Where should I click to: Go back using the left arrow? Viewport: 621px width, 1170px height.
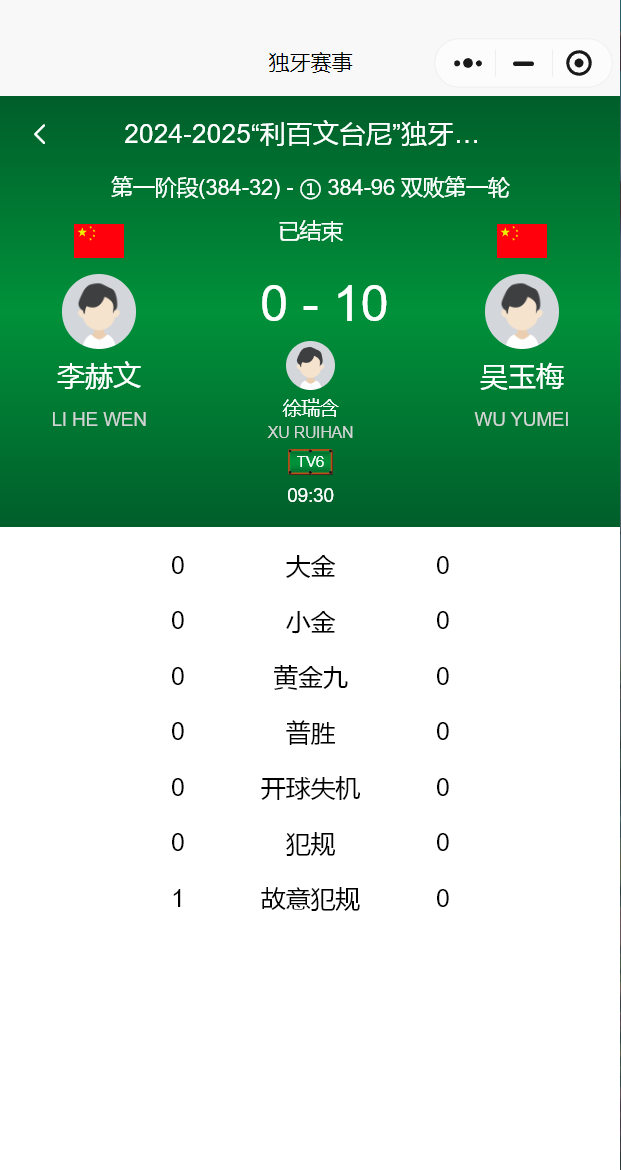pos(40,134)
